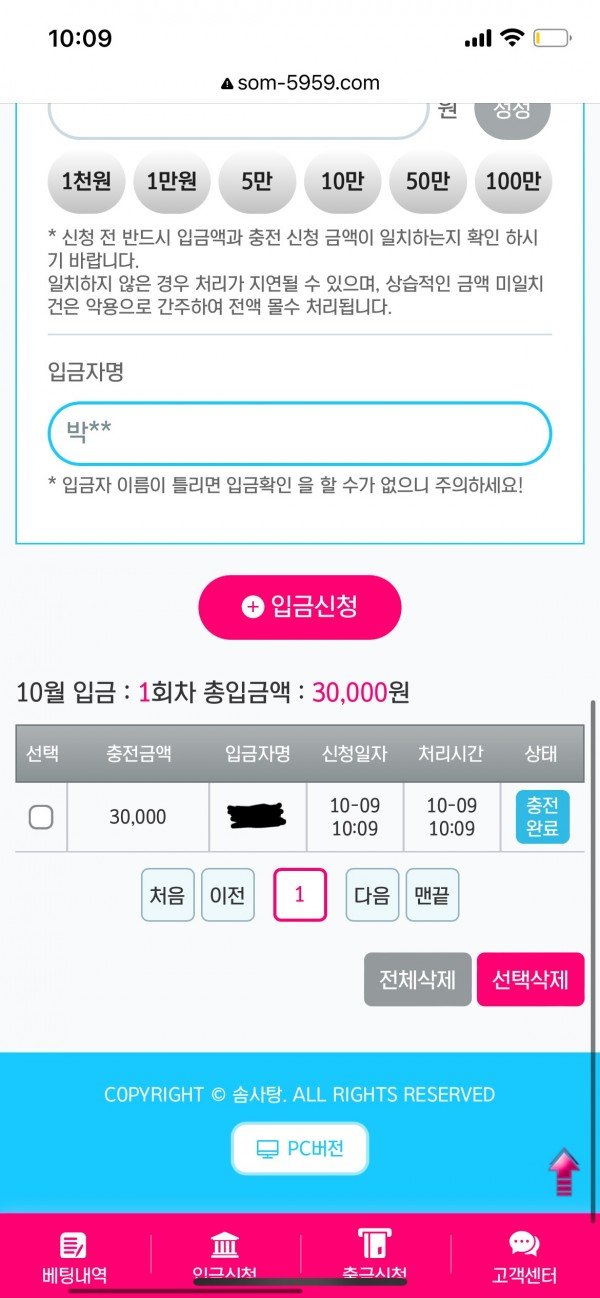Add 1천원 to the deposit amount
The height and width of the screenshot is (1298, 600).
coord(86,182)
